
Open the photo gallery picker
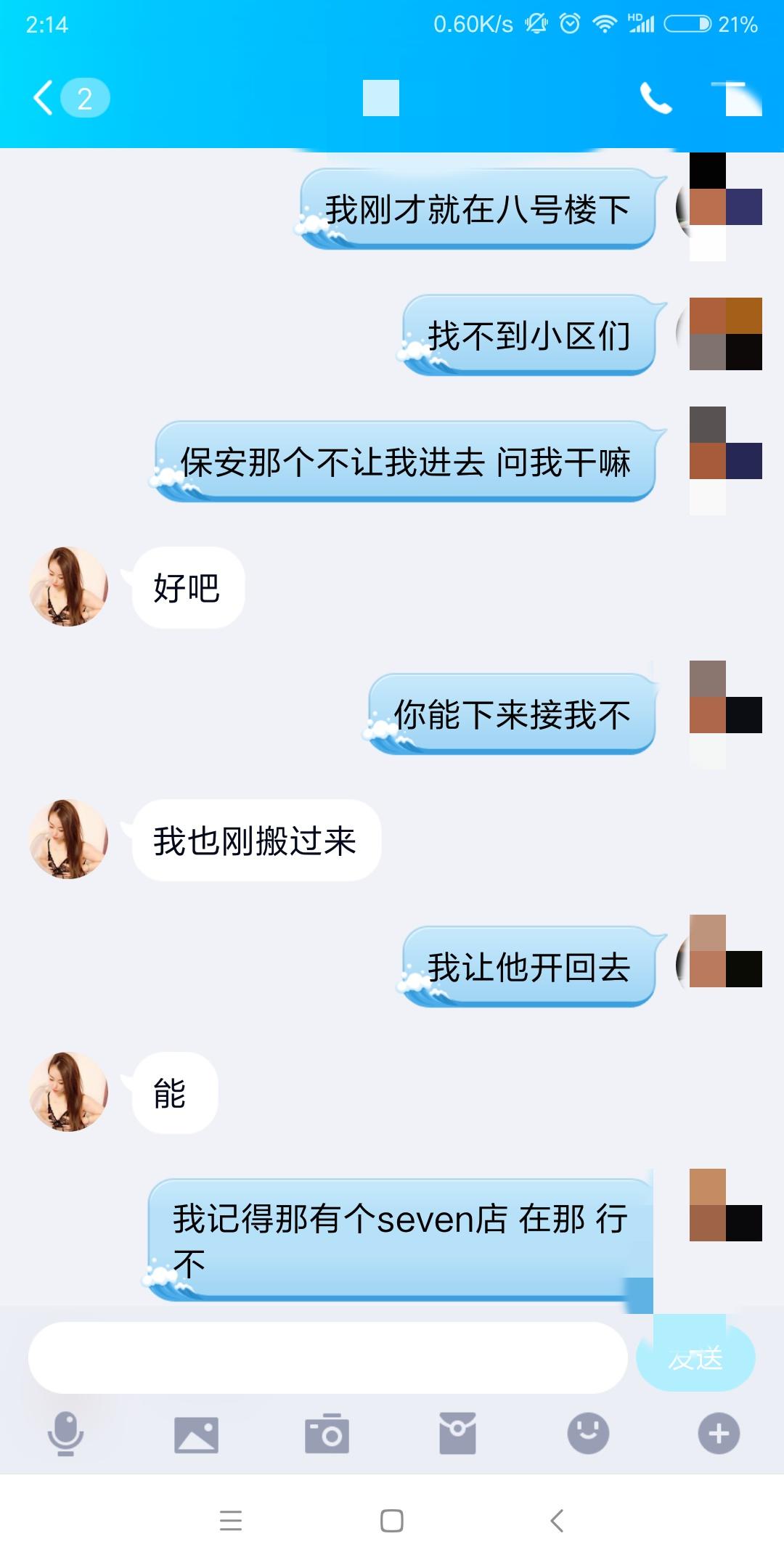(196, 1434)
